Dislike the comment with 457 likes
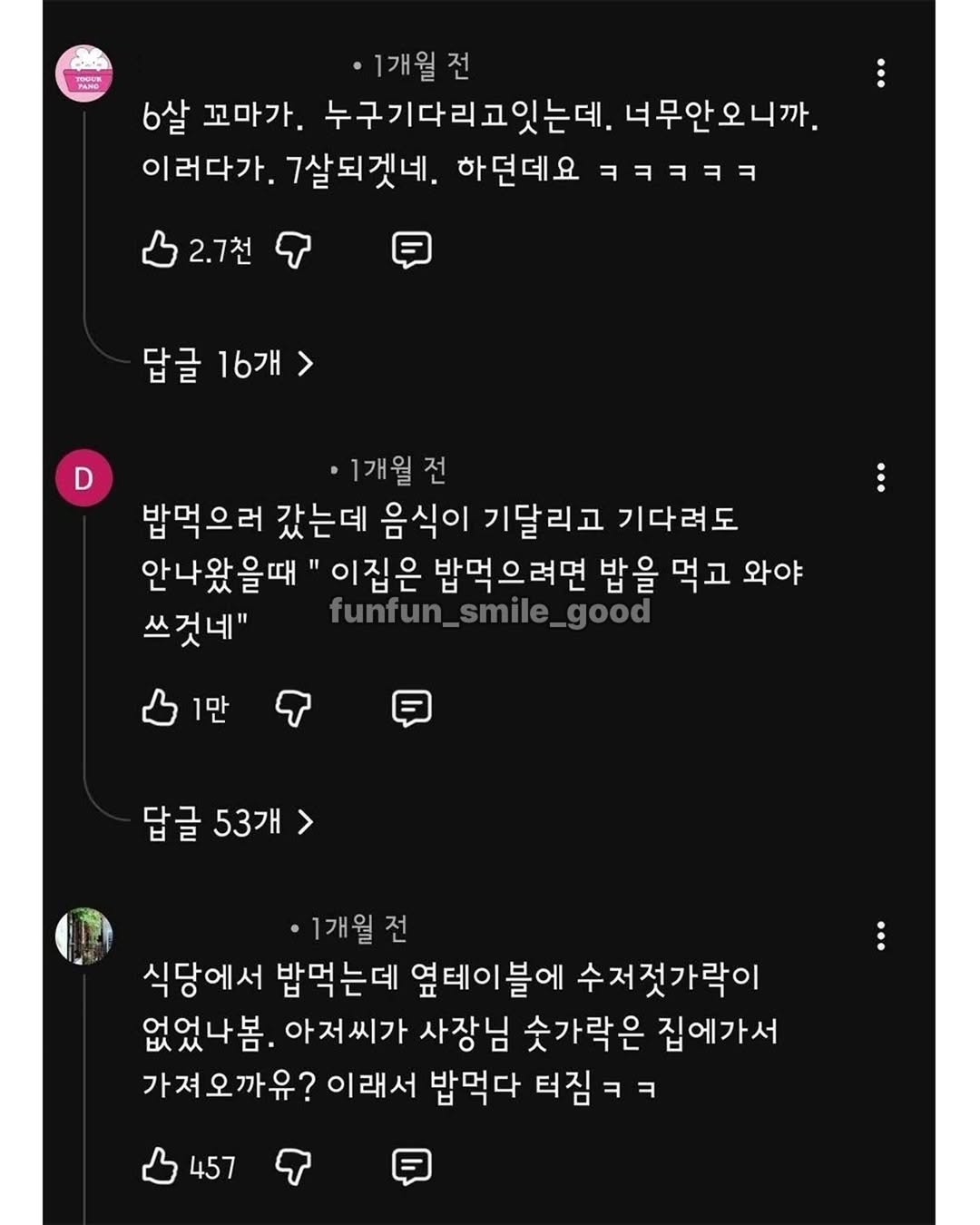This screenshot has height=1225, width=980. click(293, 1166)
